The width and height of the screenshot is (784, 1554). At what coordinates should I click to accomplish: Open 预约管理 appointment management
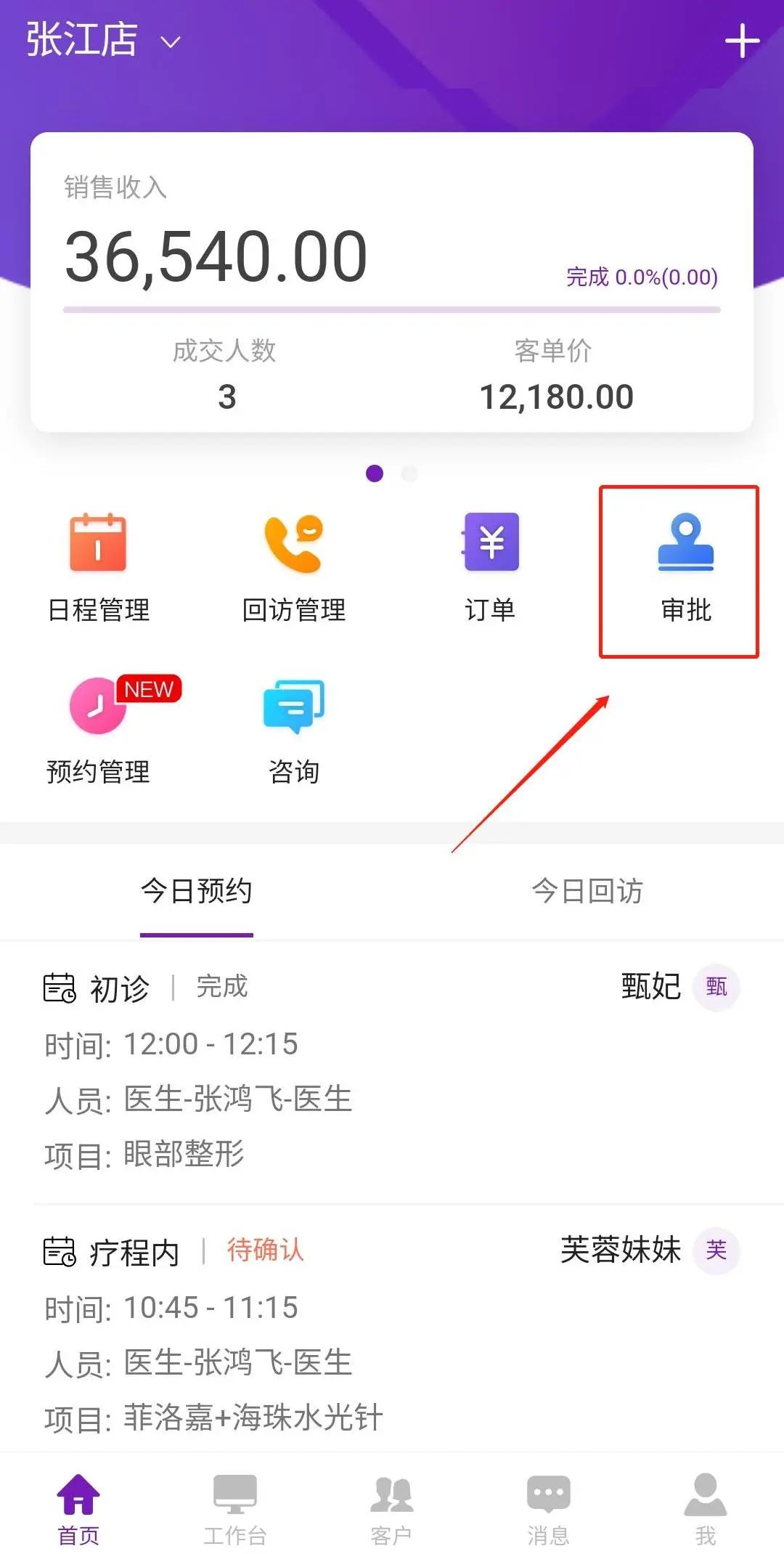98,731
